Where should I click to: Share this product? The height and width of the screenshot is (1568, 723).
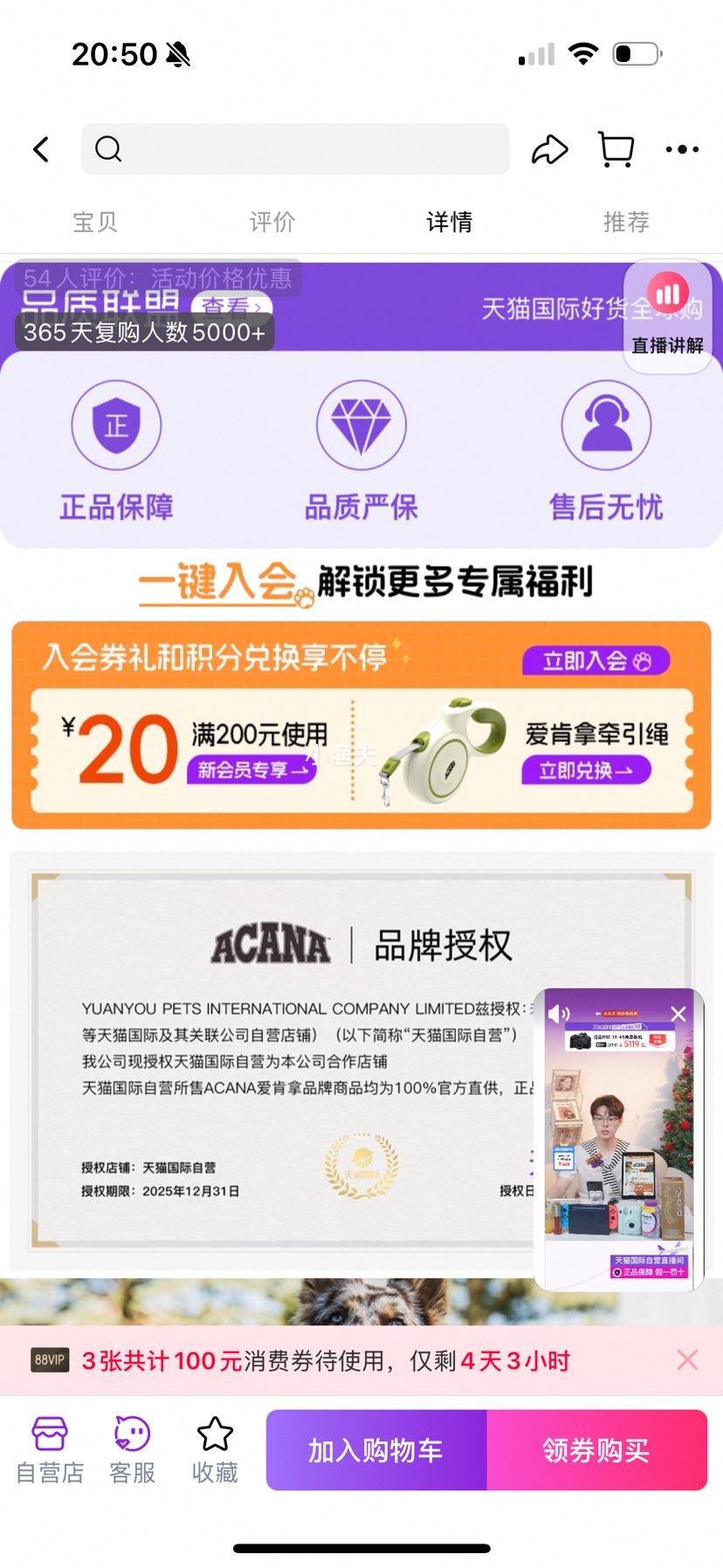tap(549, 149)
